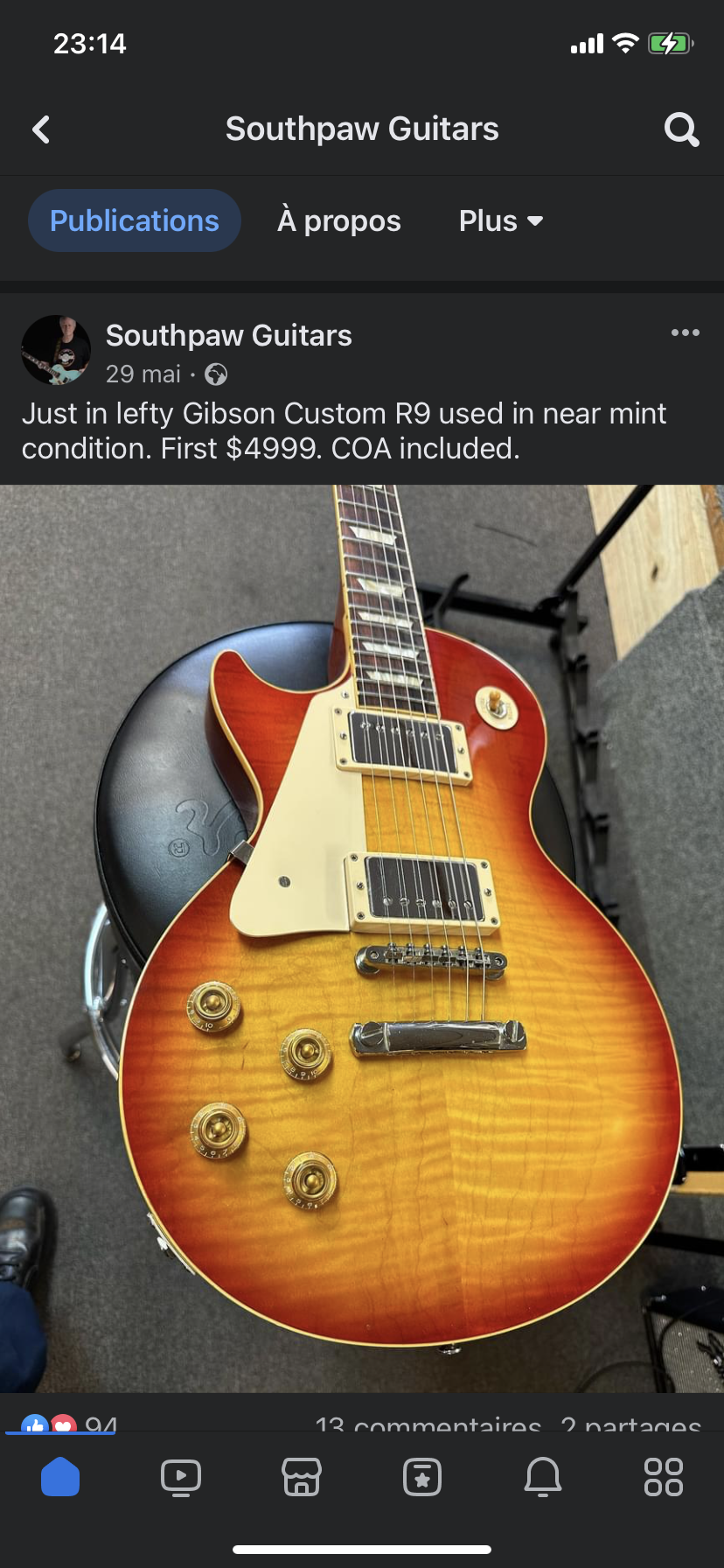
Task: Open the post's three-dot options menu
Action: point(685,332)
